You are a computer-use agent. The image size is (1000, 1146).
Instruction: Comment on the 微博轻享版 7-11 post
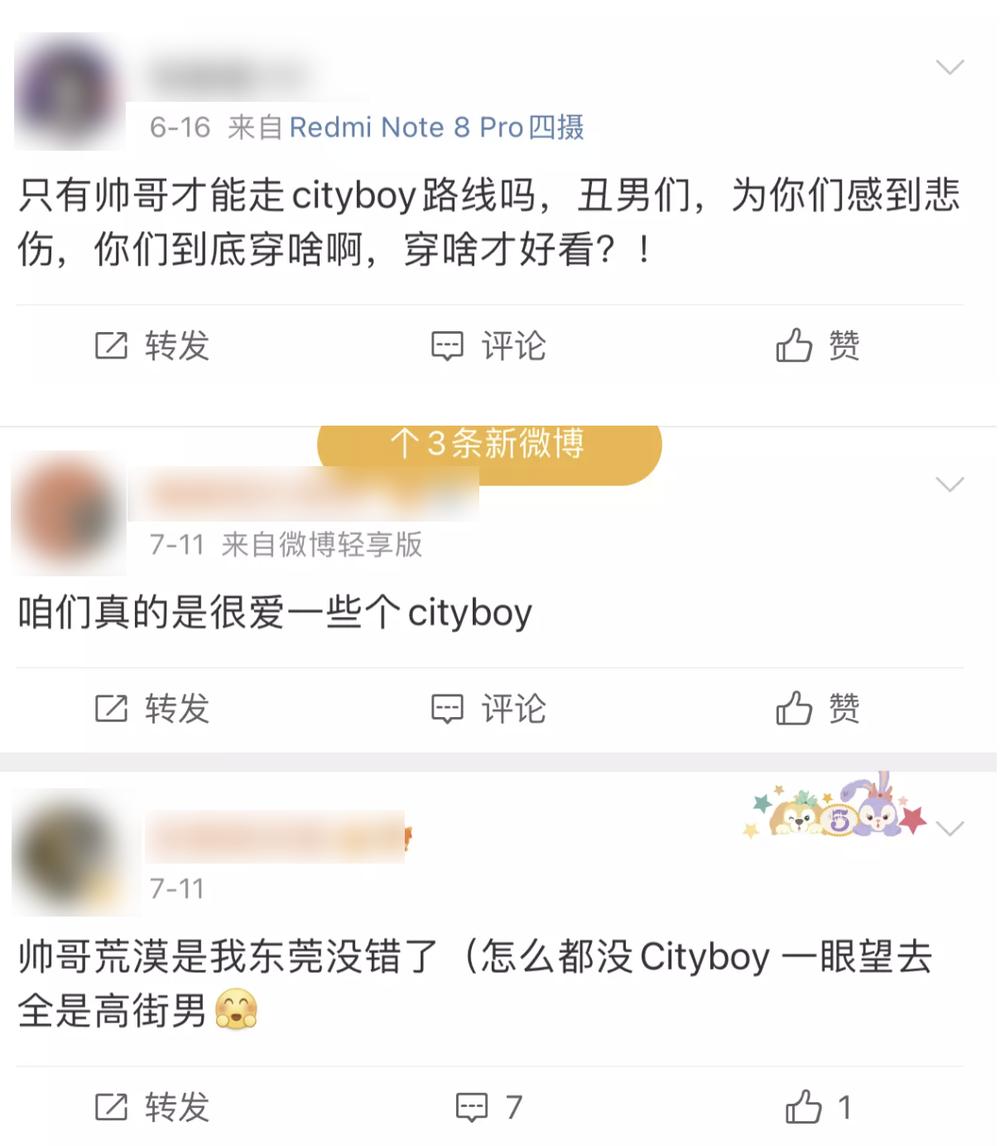click(x=488, y=709)
